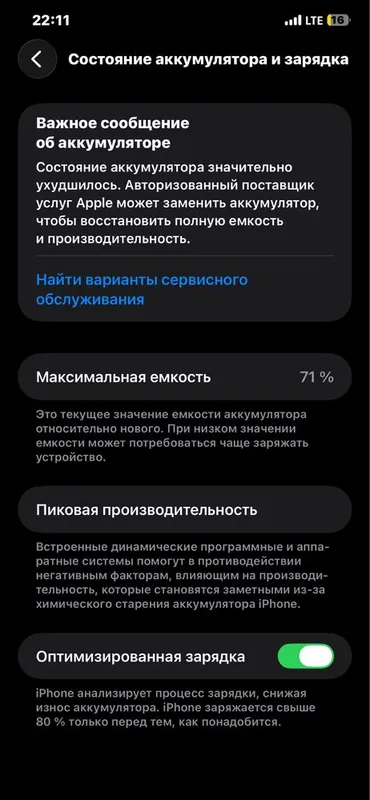370x800 pixels.
Task: Open link Найти варианты сервисного обслуживания
Action: tap(141, 289)
